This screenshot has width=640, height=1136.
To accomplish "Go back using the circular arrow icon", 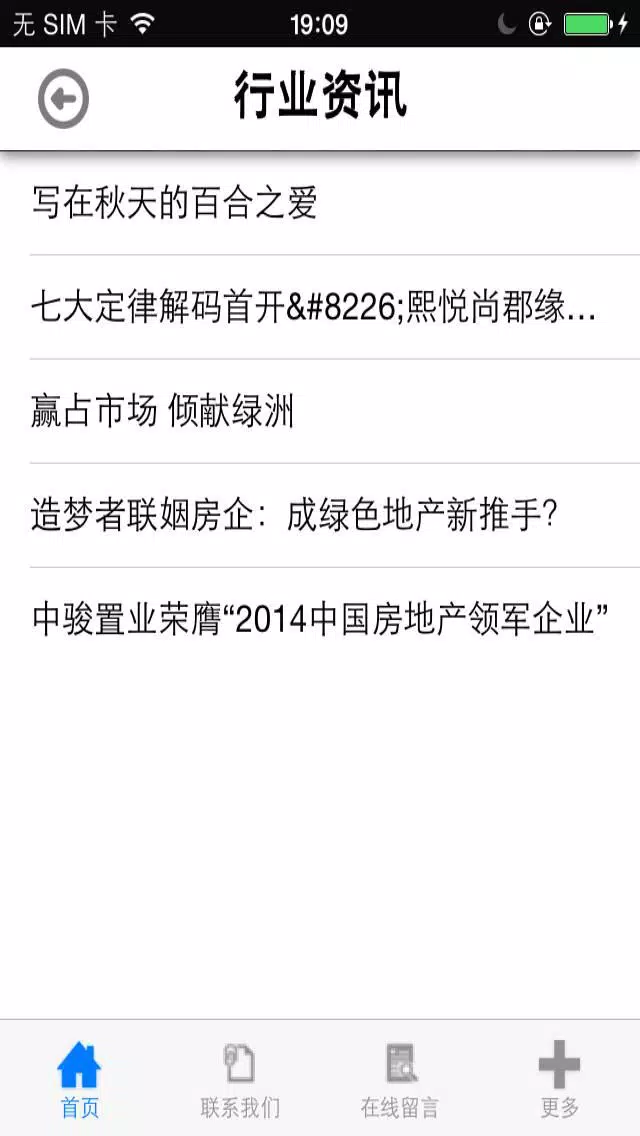I will tap(64, 99).
